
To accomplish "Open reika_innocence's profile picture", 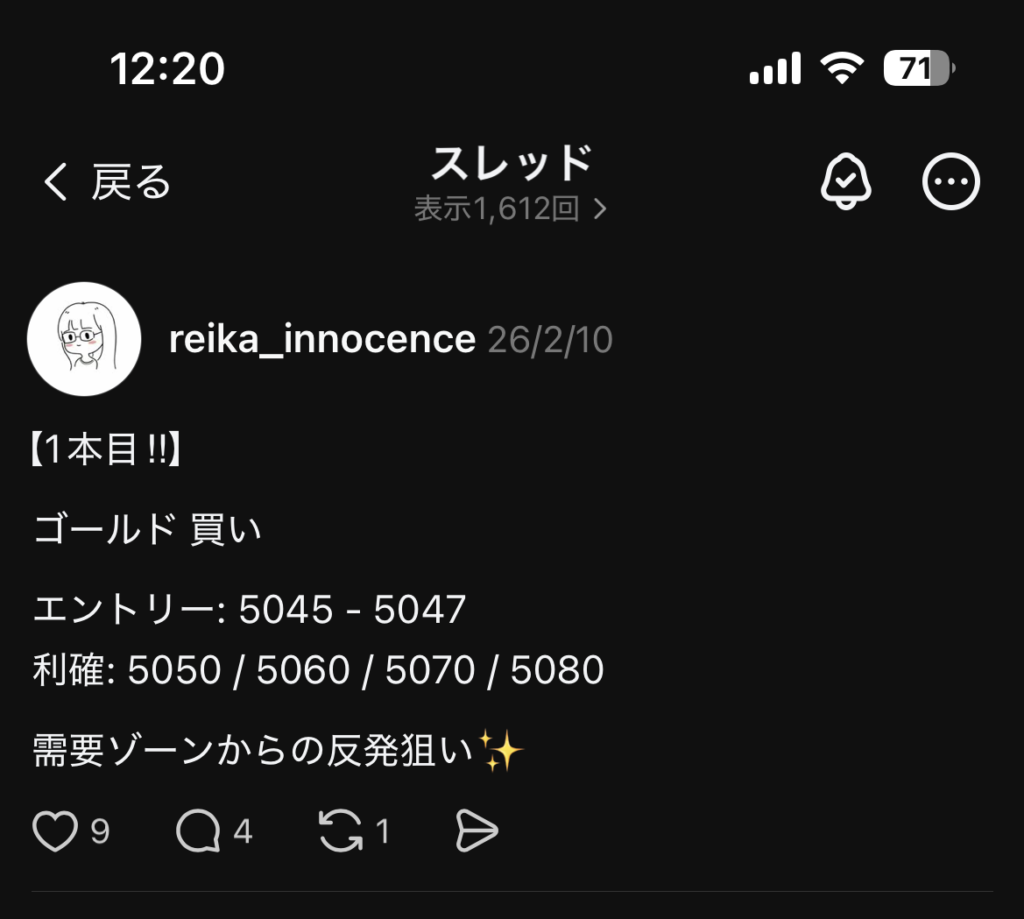I will pos(83,339).
